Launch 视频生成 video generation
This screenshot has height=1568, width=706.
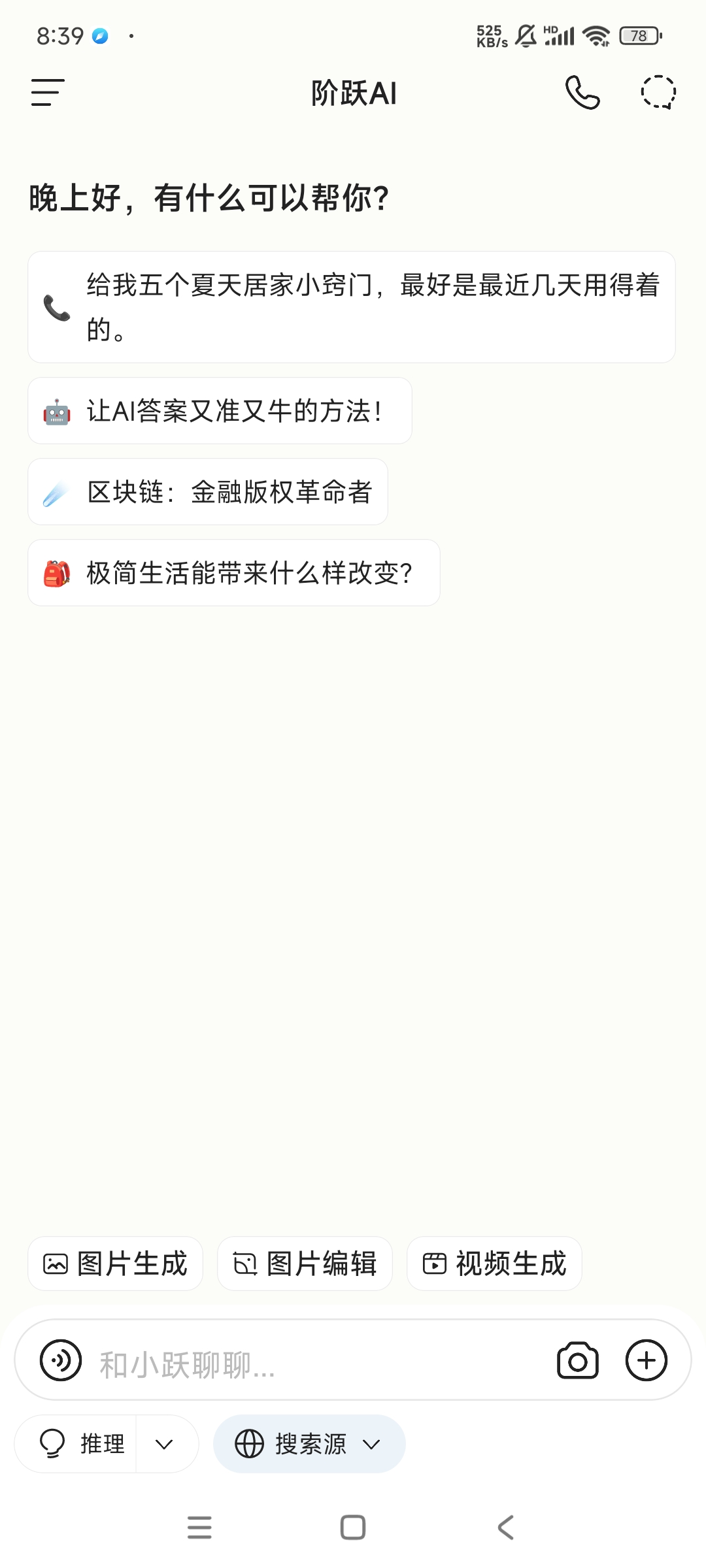[x=494, y=1264]
